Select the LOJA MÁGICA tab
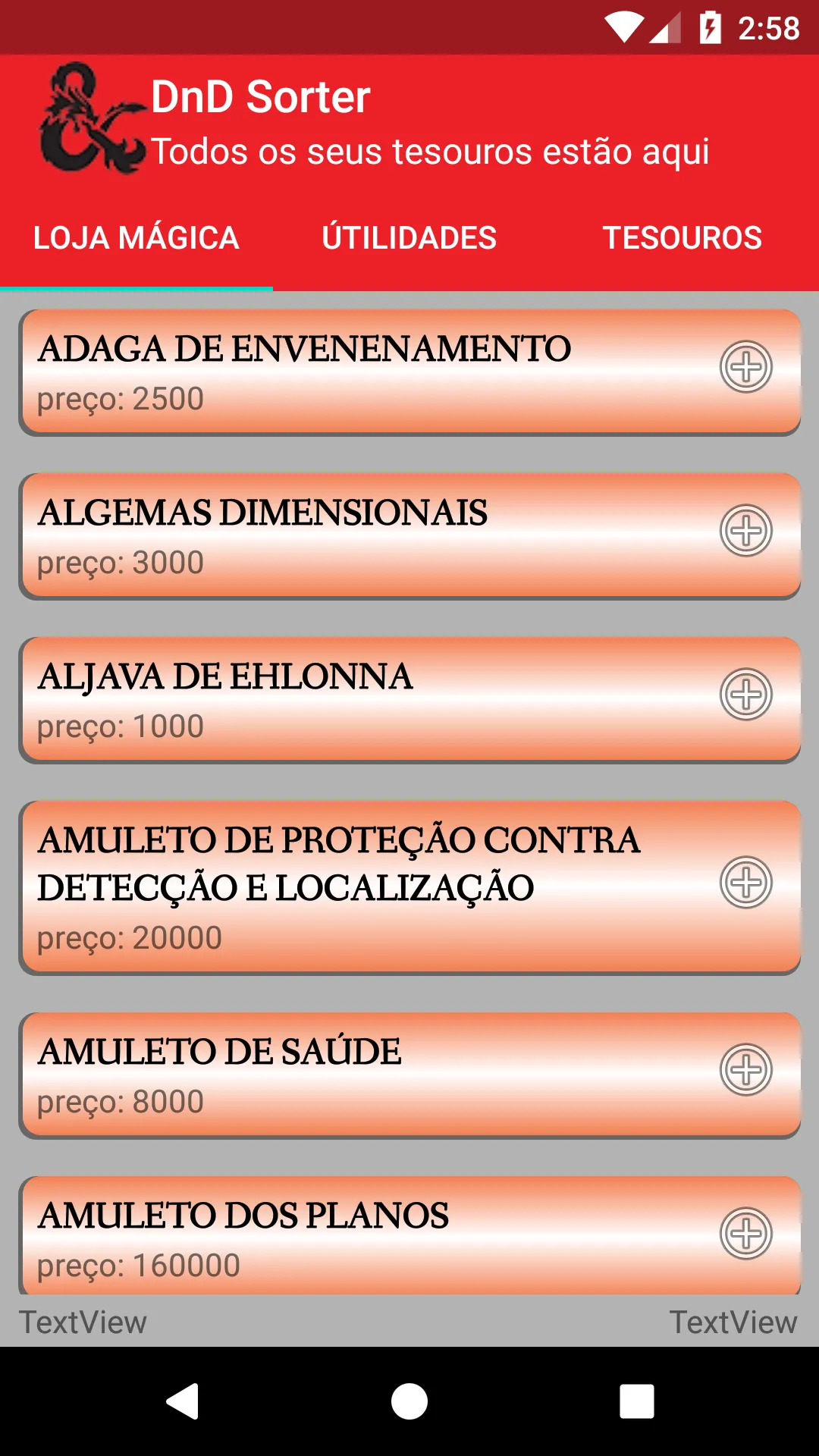Viewport: 819px width, 1456px height. [x=135, y=237]
